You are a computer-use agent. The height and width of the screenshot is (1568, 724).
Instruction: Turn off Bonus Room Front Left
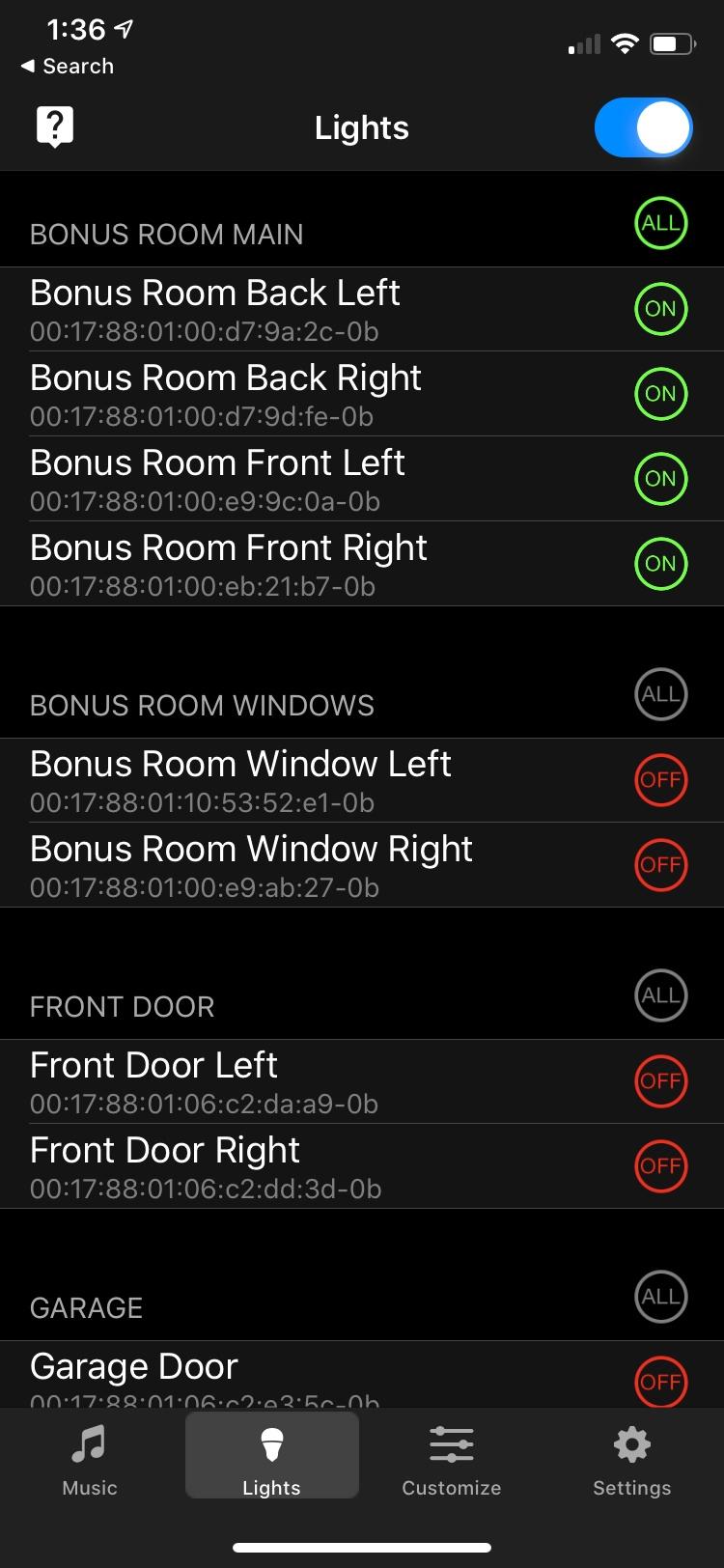pos(660,479)
